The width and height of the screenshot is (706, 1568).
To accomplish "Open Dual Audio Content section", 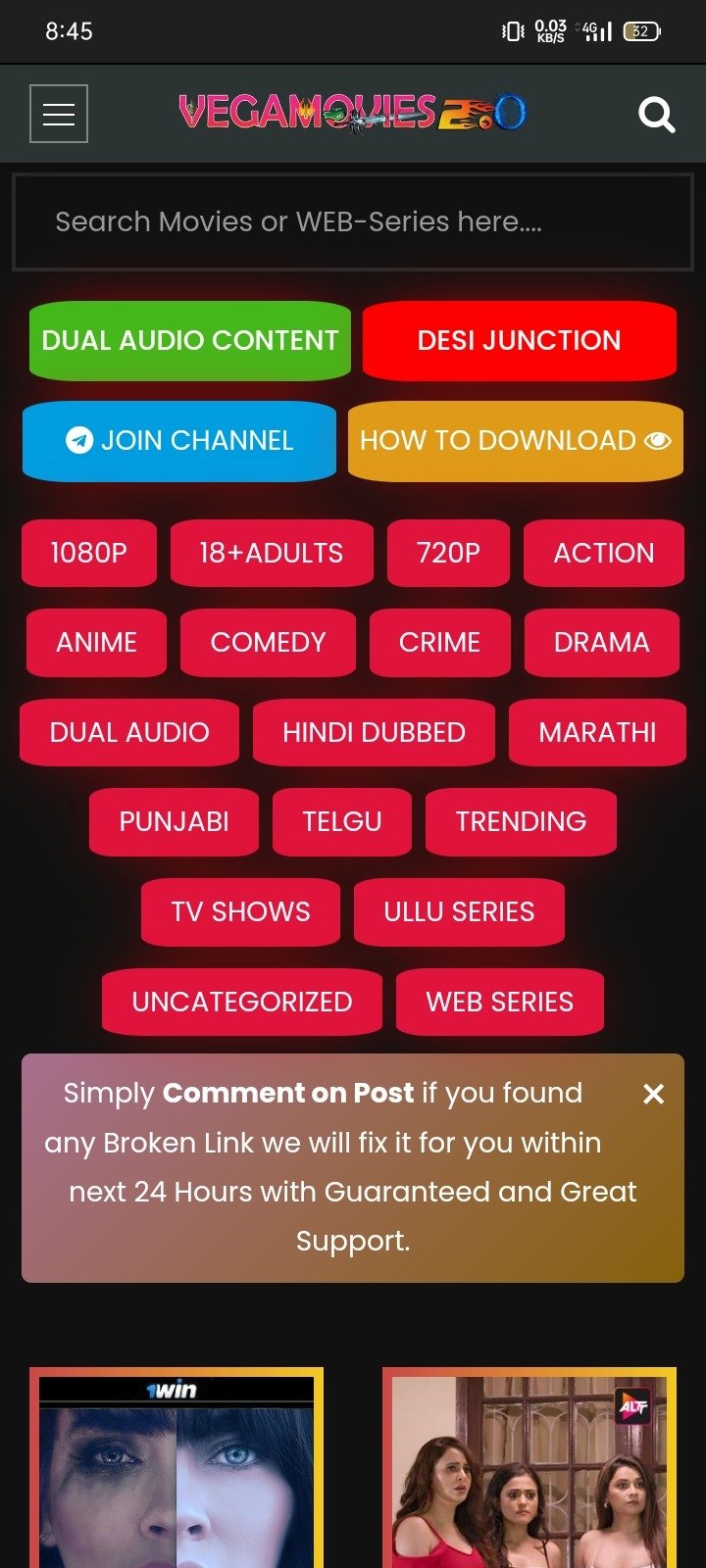I will pyautogui.click(x=190, y=340).
